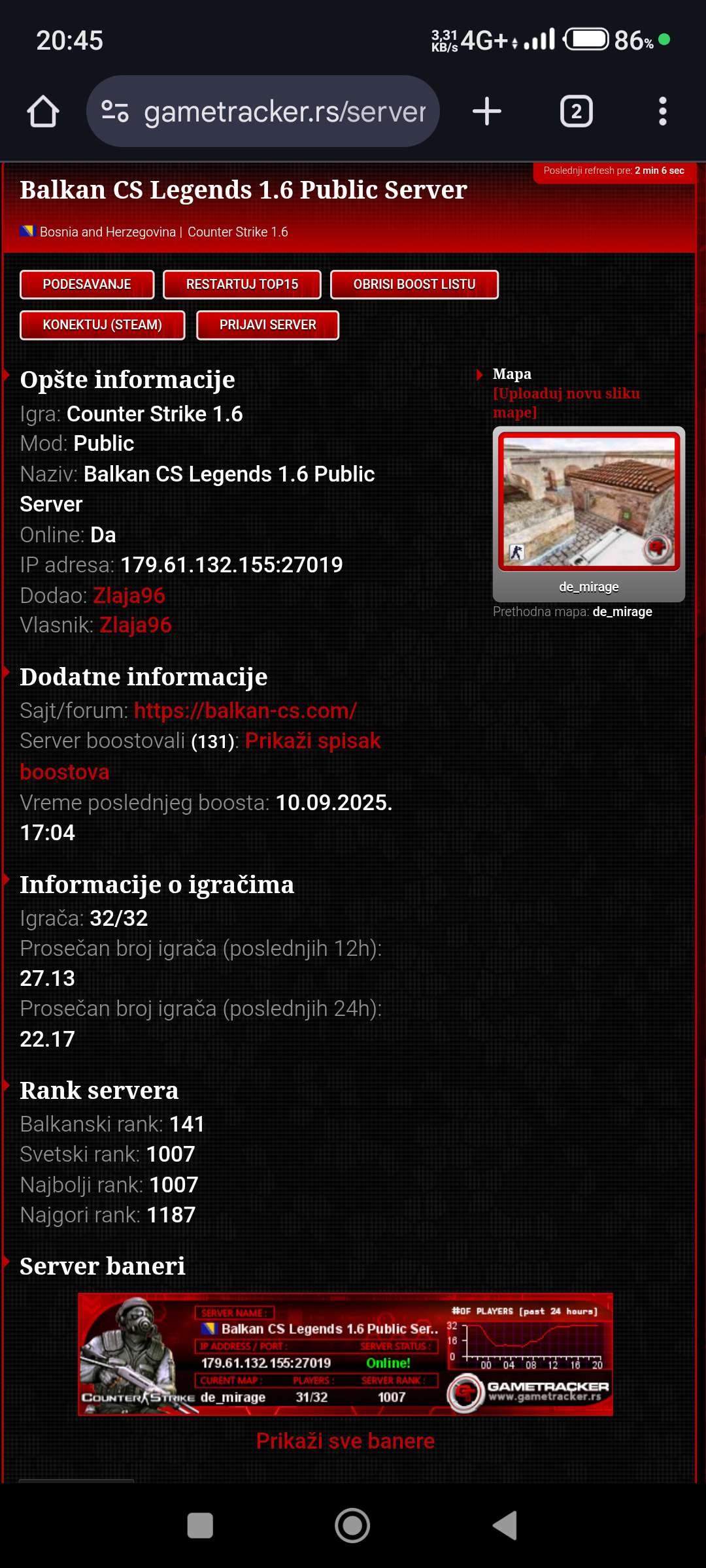Open Vlasnik Zlaja96 profile link
Screen dimensions: 706x1568
click(135, 625)
